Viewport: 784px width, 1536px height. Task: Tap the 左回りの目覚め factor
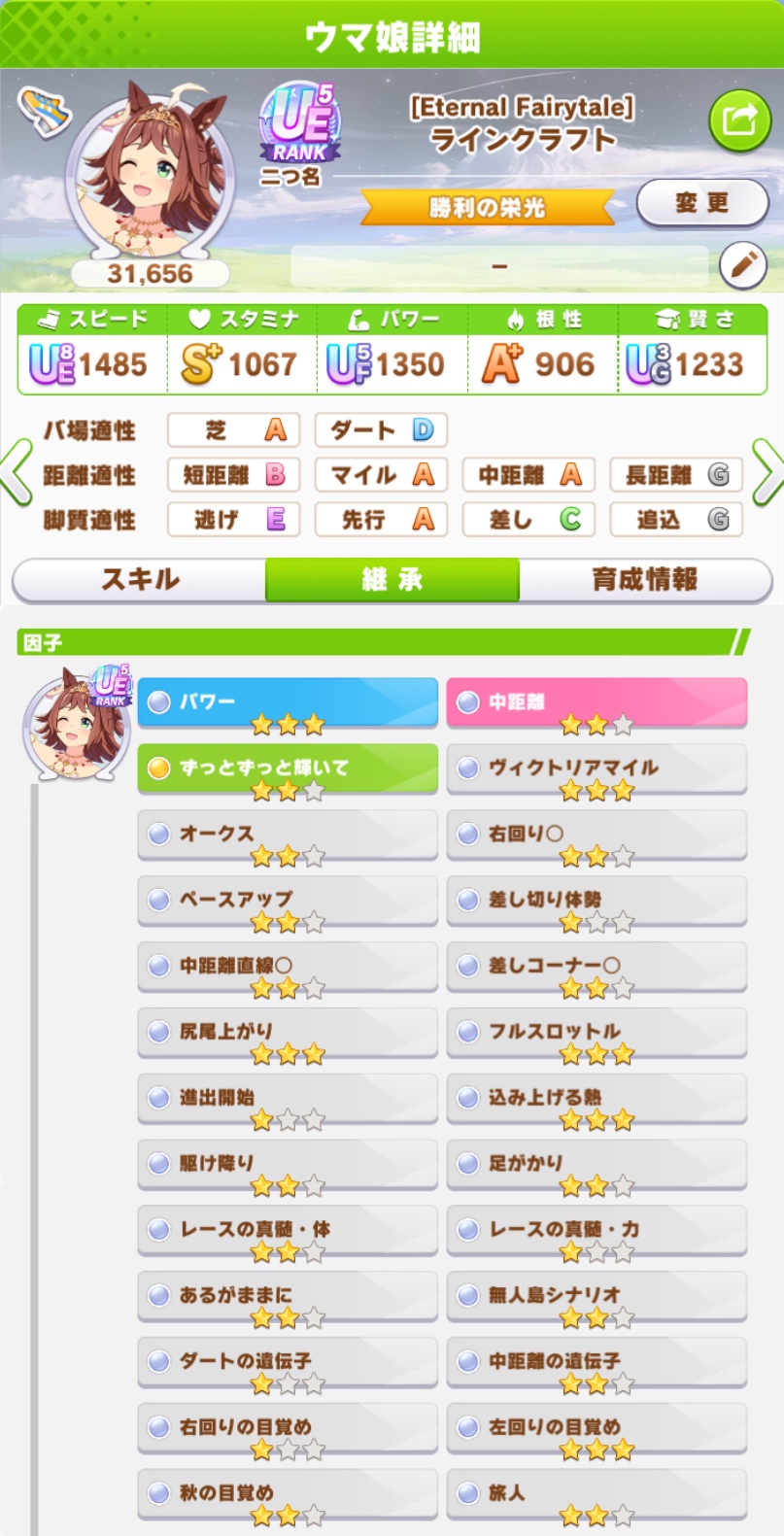click(597, 1427)
